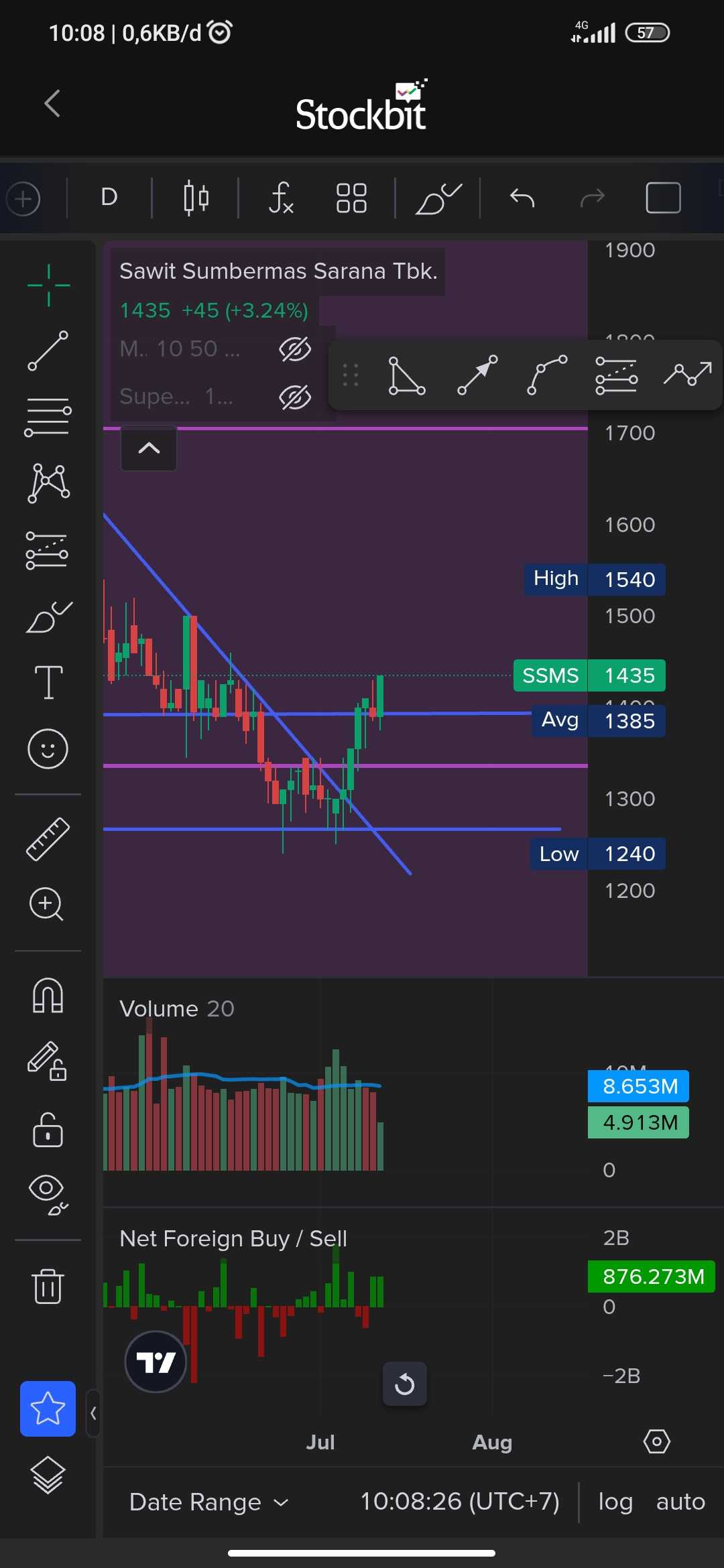
Task: Add a symbol with the plus button
Action: (23, 199)
